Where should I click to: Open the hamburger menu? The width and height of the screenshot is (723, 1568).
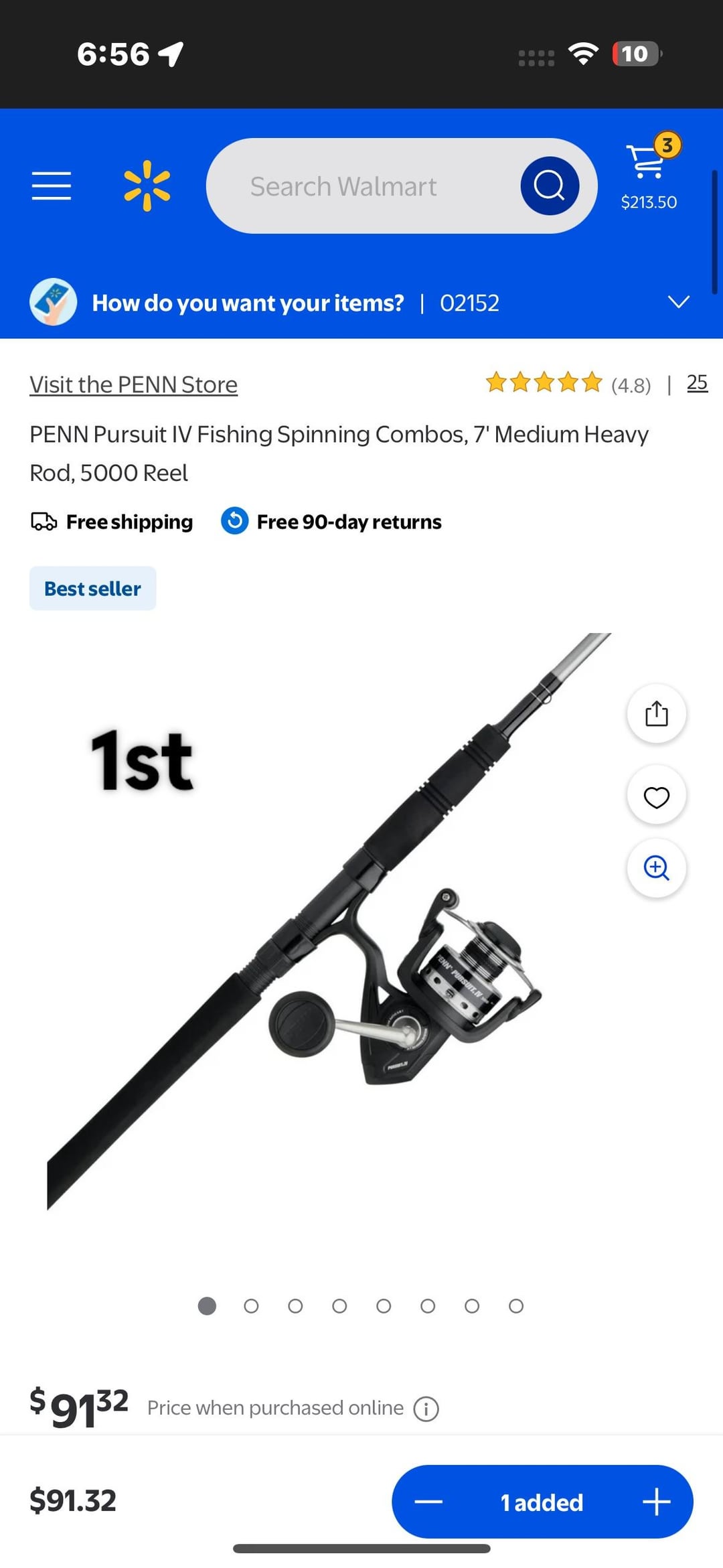pyautogui.click(x=51, y=186)
